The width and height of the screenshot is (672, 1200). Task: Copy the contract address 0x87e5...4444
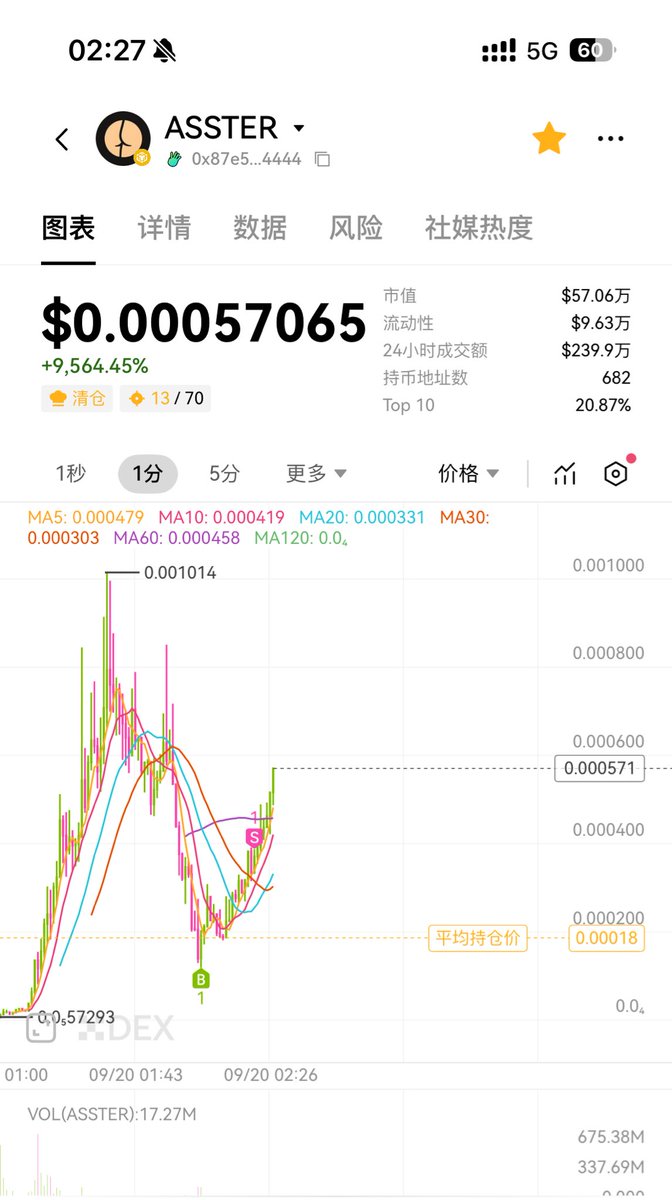click(x=322, y=159)
